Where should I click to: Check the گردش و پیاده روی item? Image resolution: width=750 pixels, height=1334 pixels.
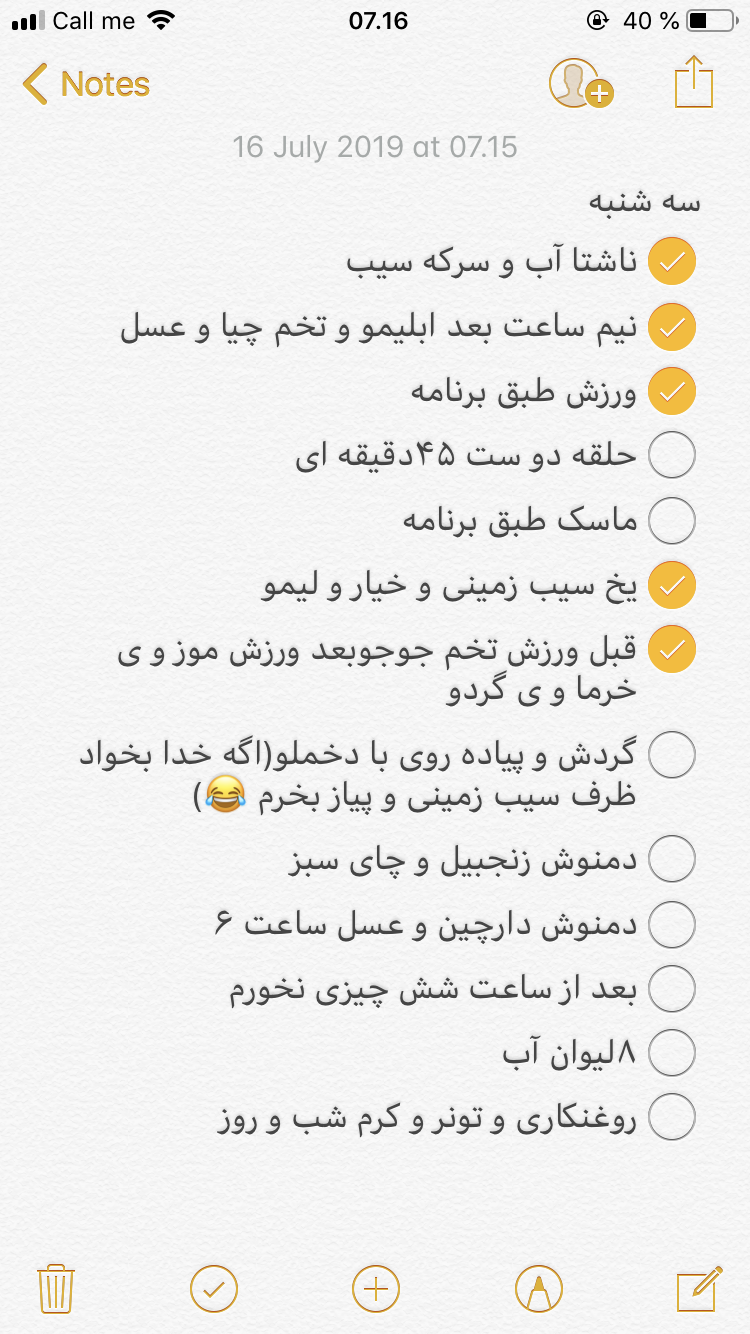tap(672, 755)
